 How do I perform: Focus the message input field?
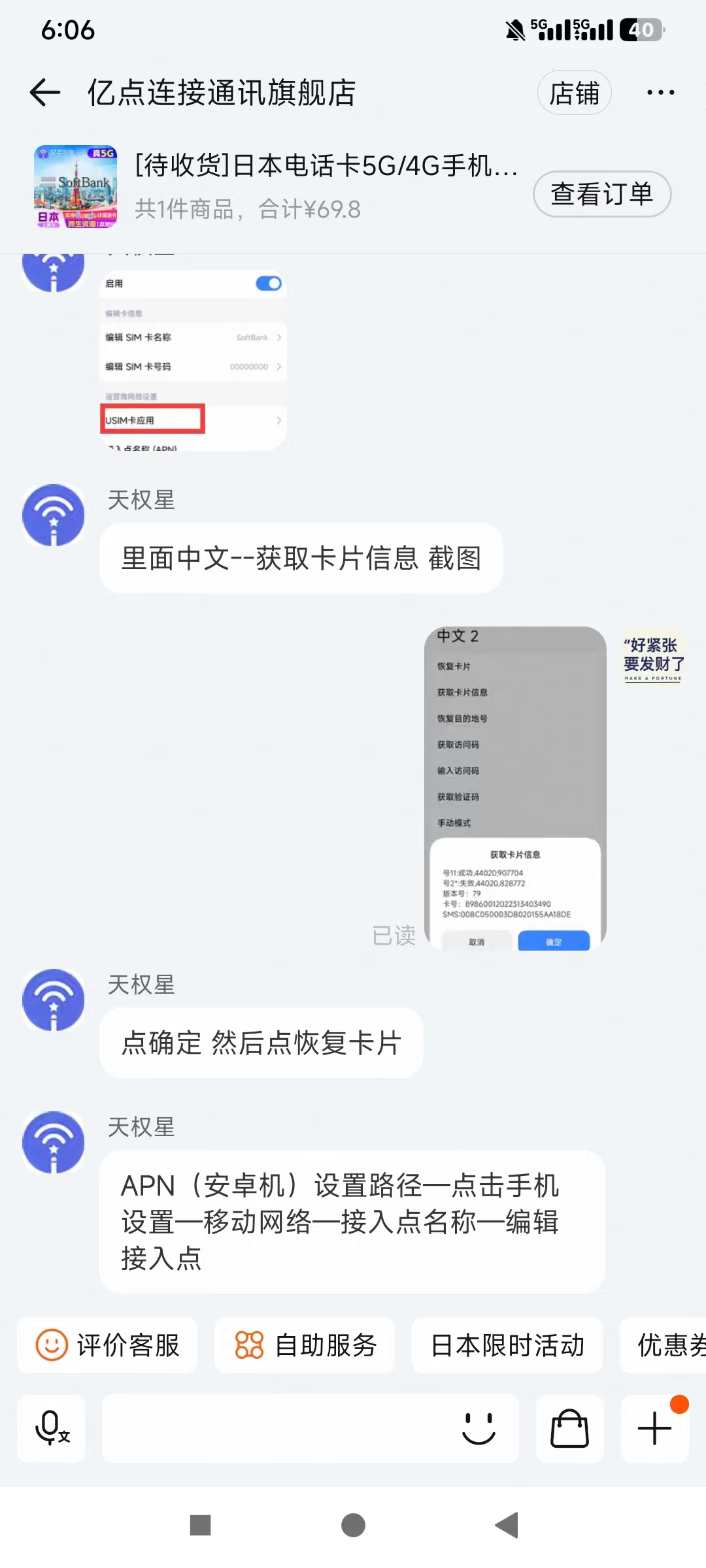point(275,1428)
